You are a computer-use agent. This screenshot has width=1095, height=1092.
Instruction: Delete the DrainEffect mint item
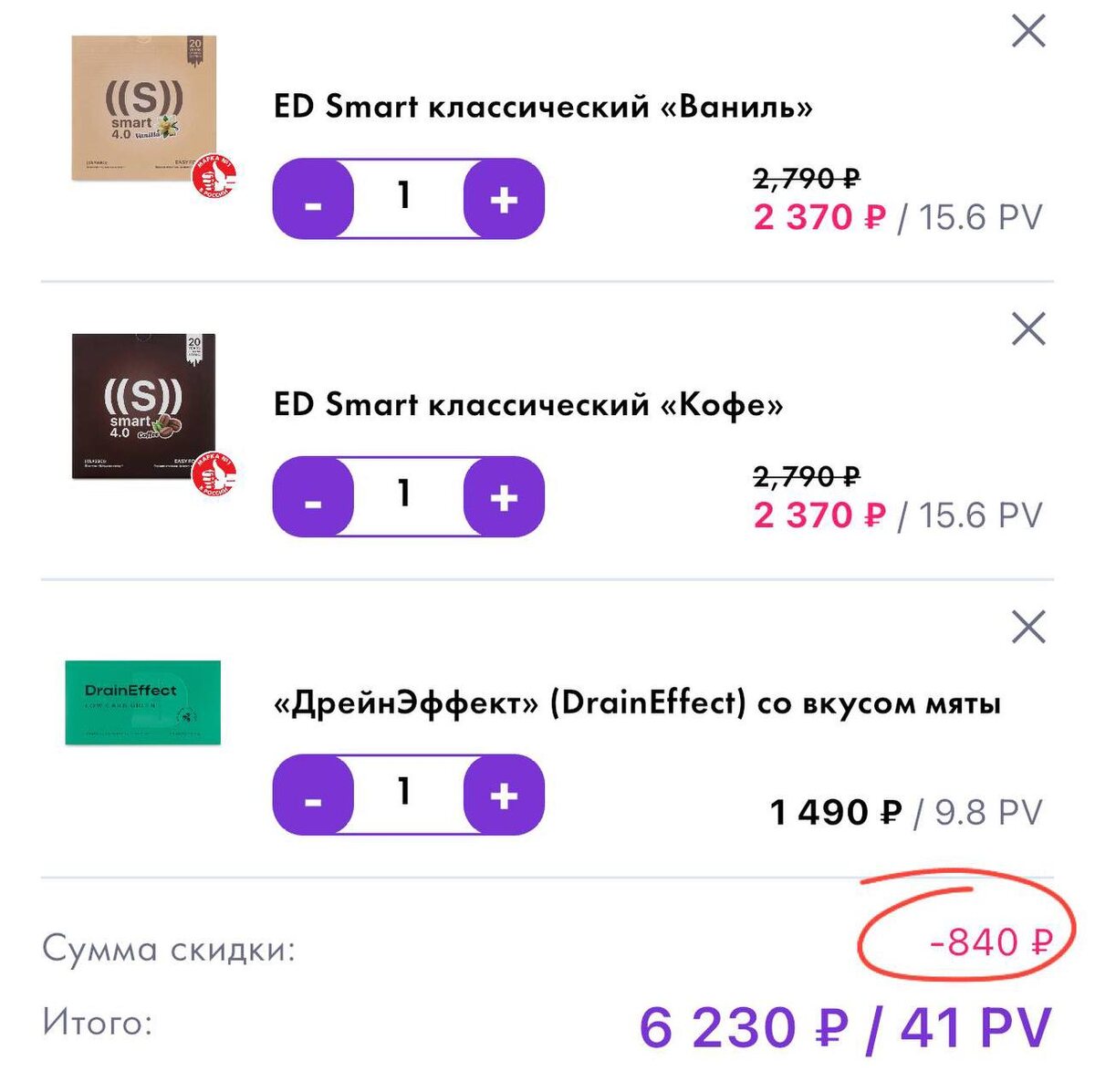1028,628
